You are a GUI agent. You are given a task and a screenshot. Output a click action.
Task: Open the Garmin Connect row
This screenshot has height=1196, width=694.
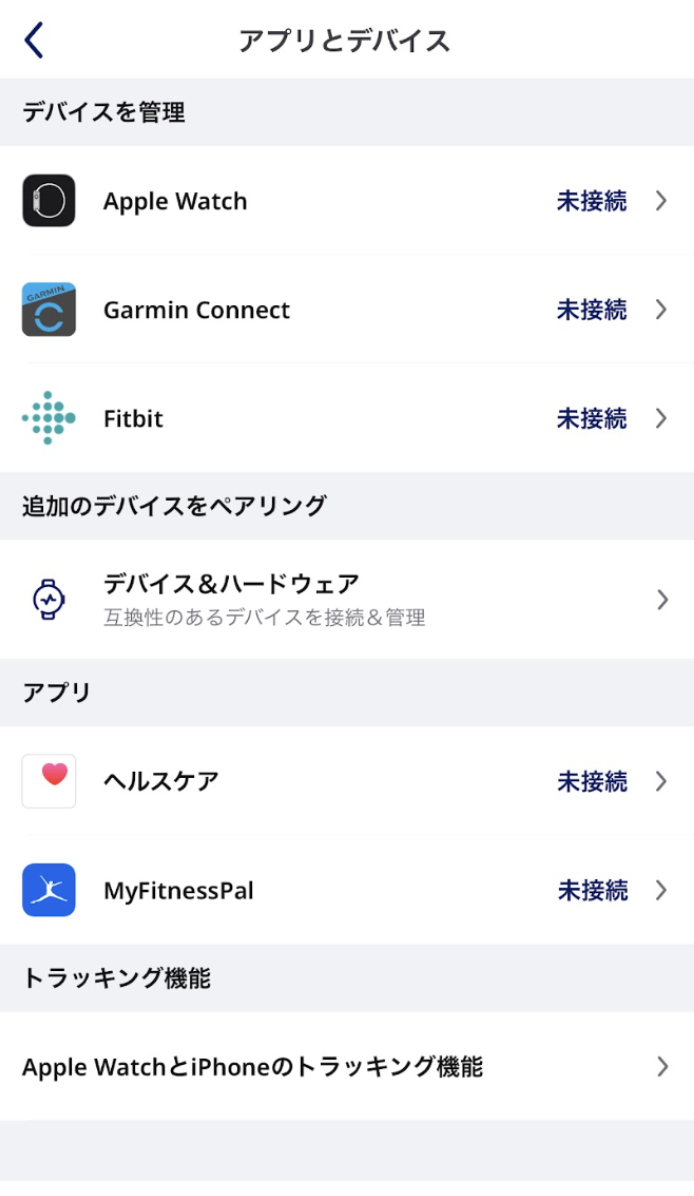click(x=346, y=310)
